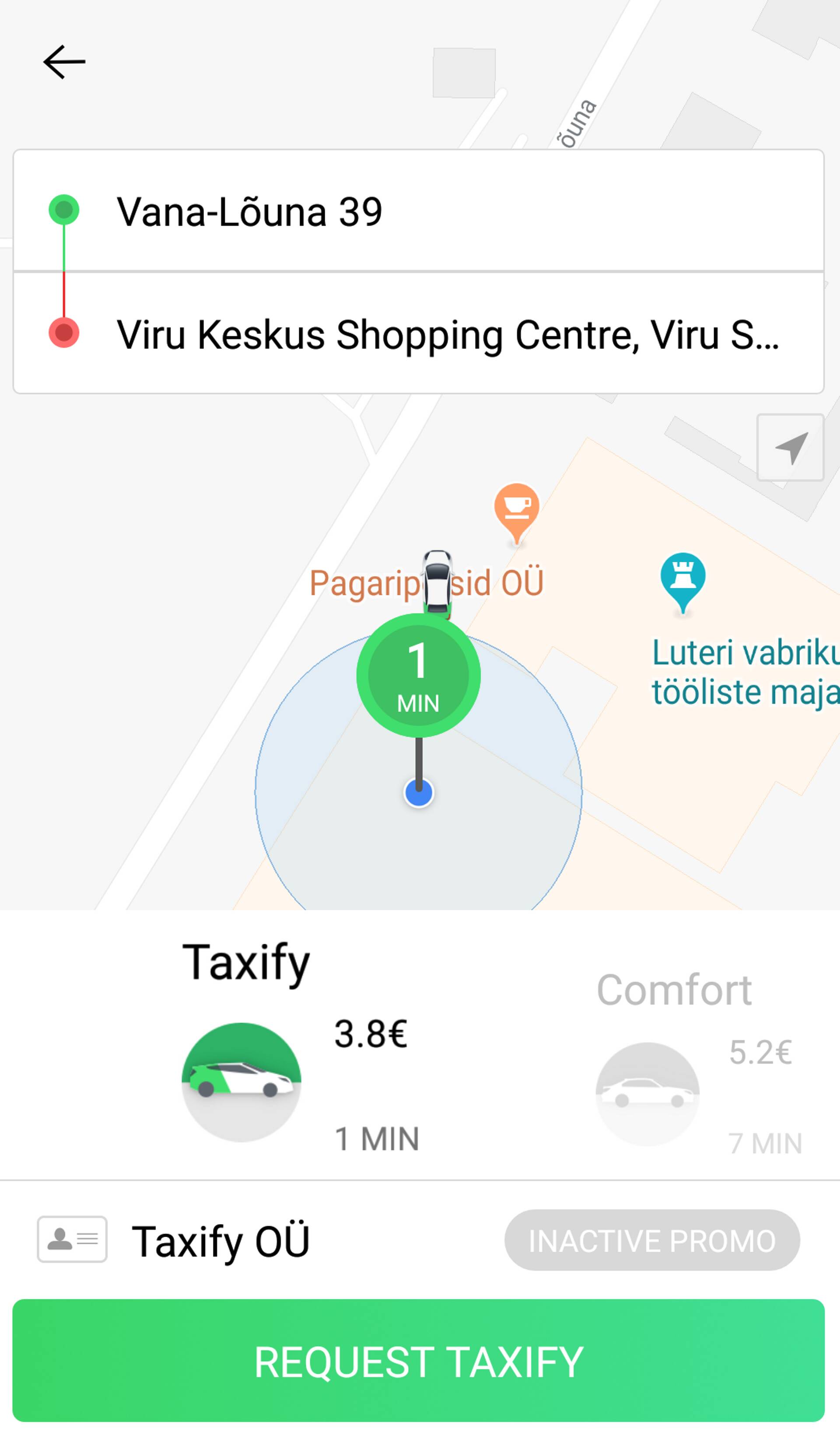Go back using the arrow icon
Image resolution: width=840 pixels, height=1438 pixels.
click(x=64, y=62)
